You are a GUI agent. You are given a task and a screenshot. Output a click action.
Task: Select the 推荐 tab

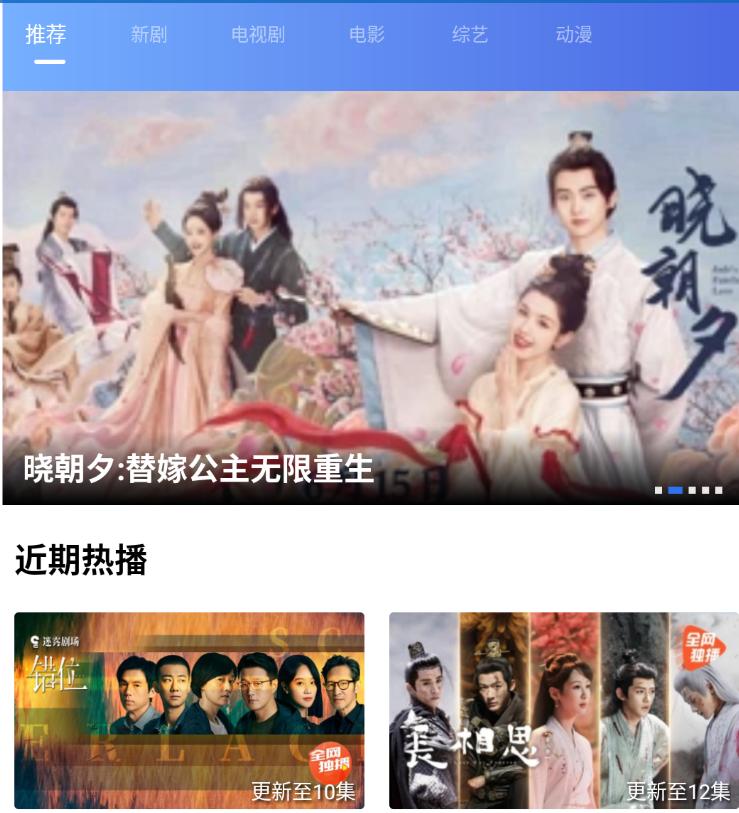coord(46,35)
